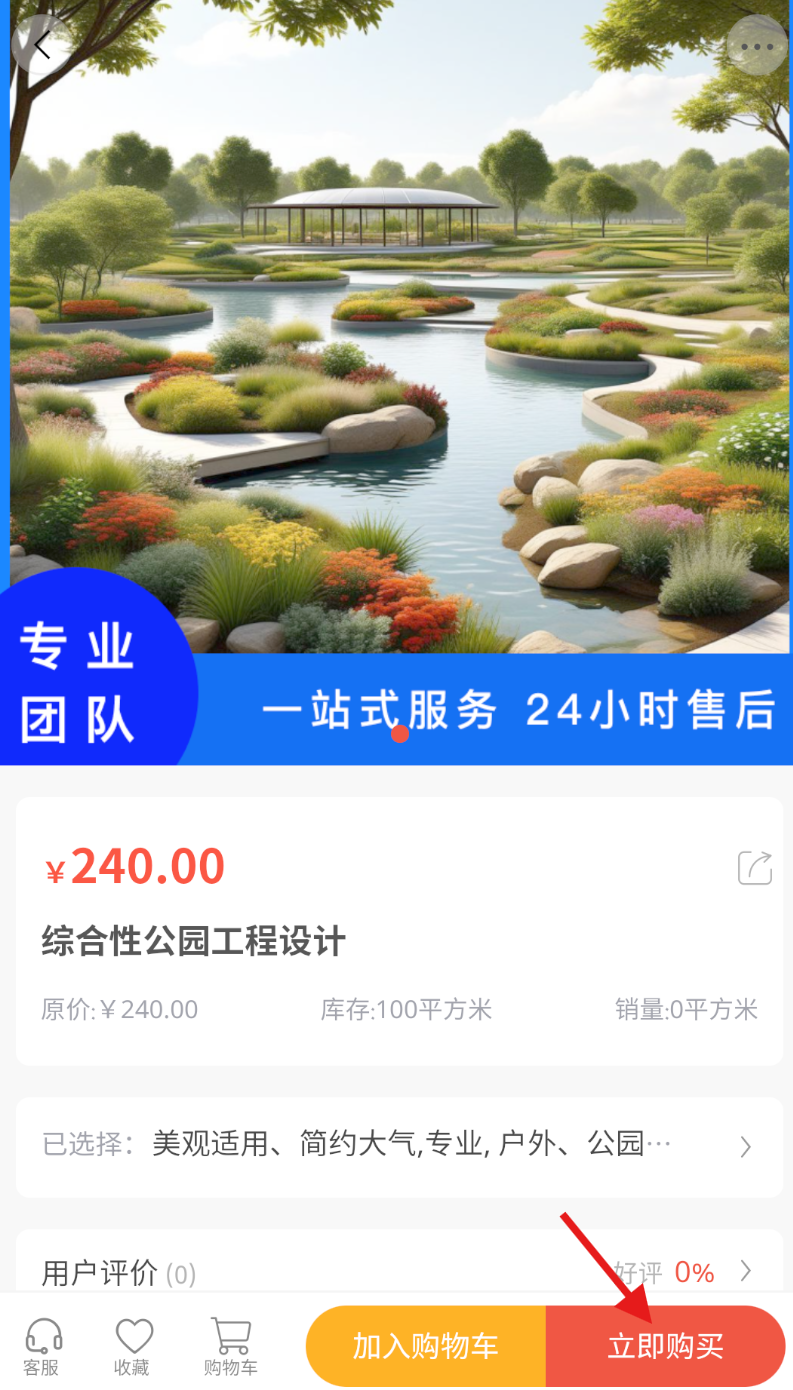Image resolution: width=793 pixels, height=1390 pixels.
Task: View the 用户评价 reviews section
Action: click(399, 1272)
